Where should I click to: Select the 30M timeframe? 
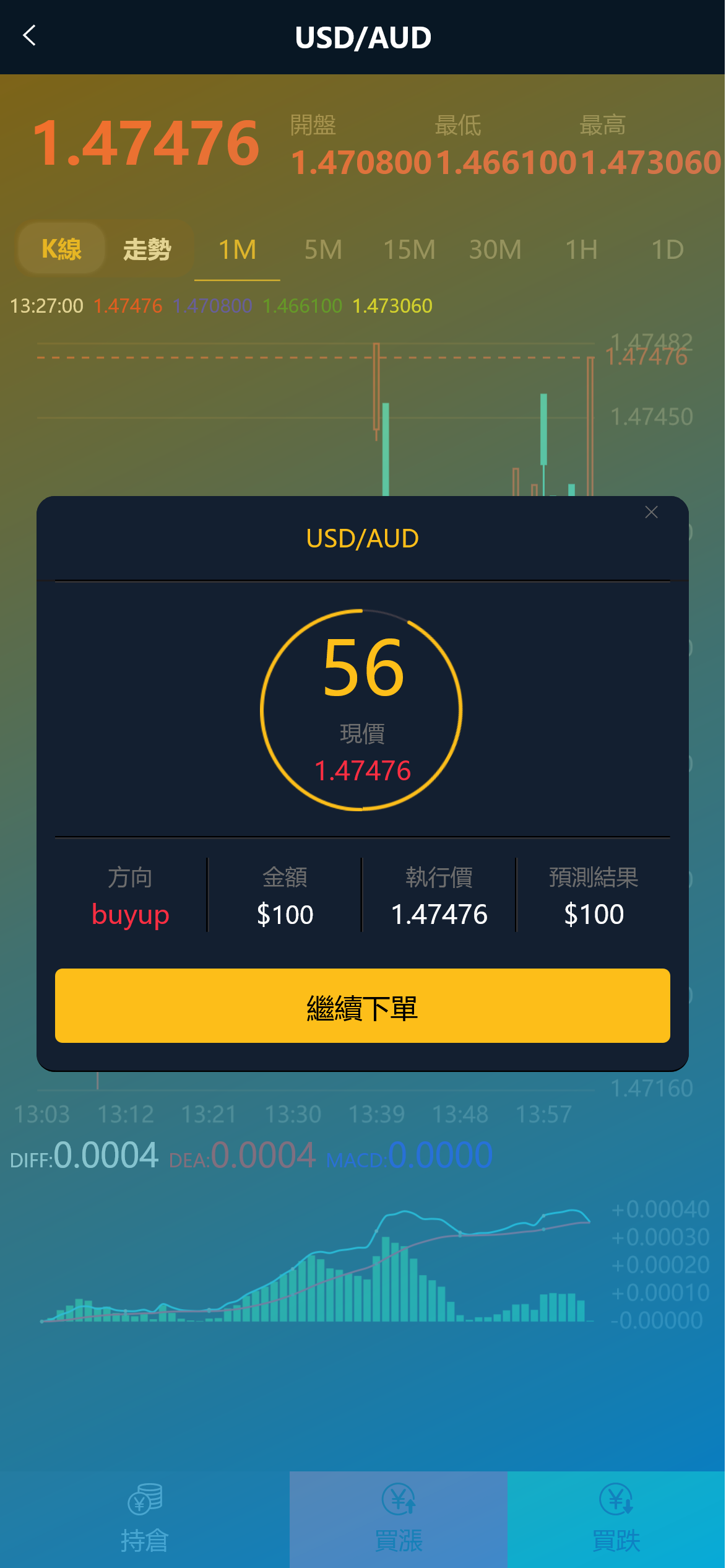495,250
